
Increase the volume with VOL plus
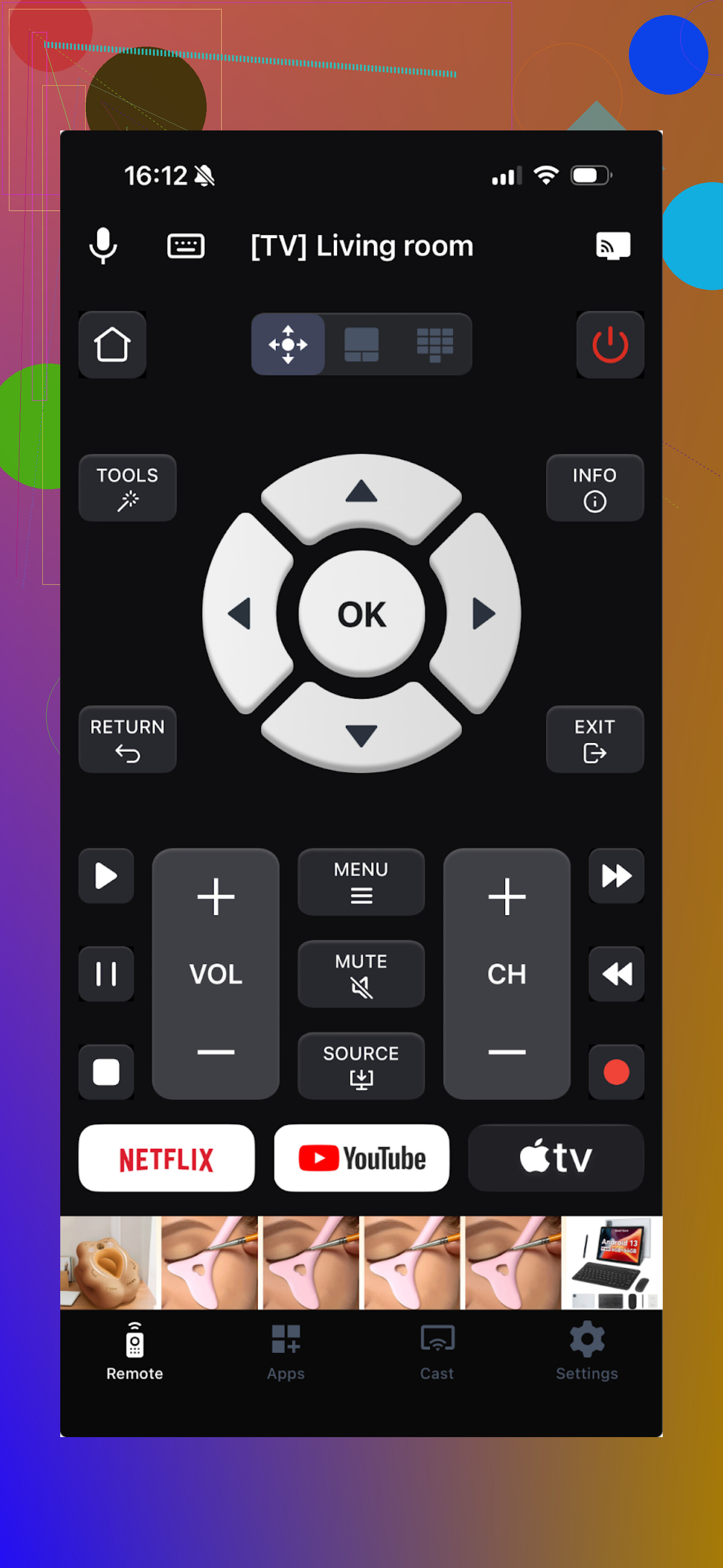[216, 897]
